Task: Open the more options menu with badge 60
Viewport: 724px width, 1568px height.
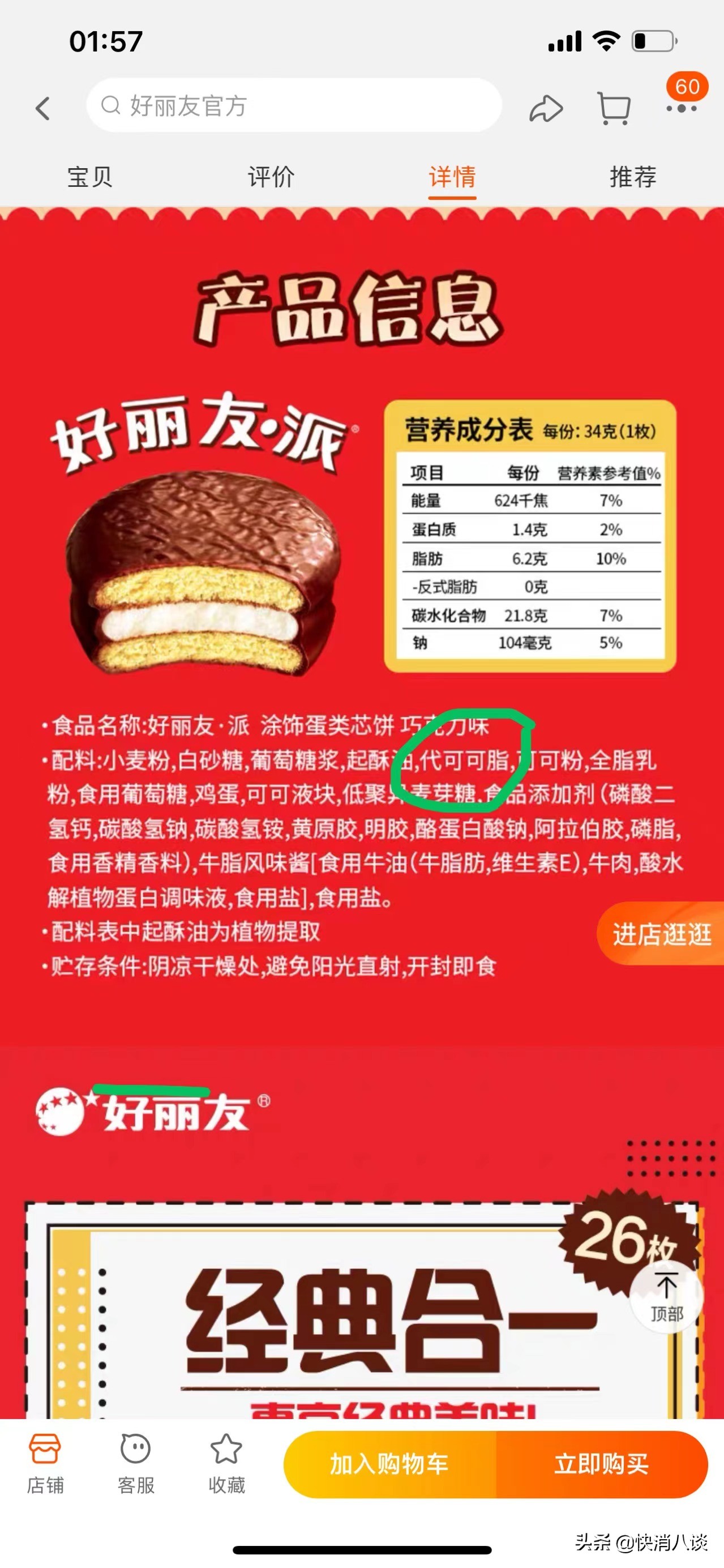Action: 683,109
